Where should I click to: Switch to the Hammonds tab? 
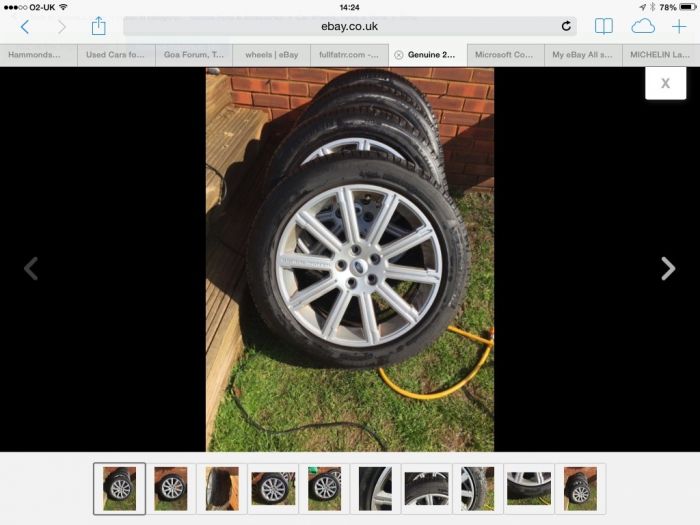(38, 55)
